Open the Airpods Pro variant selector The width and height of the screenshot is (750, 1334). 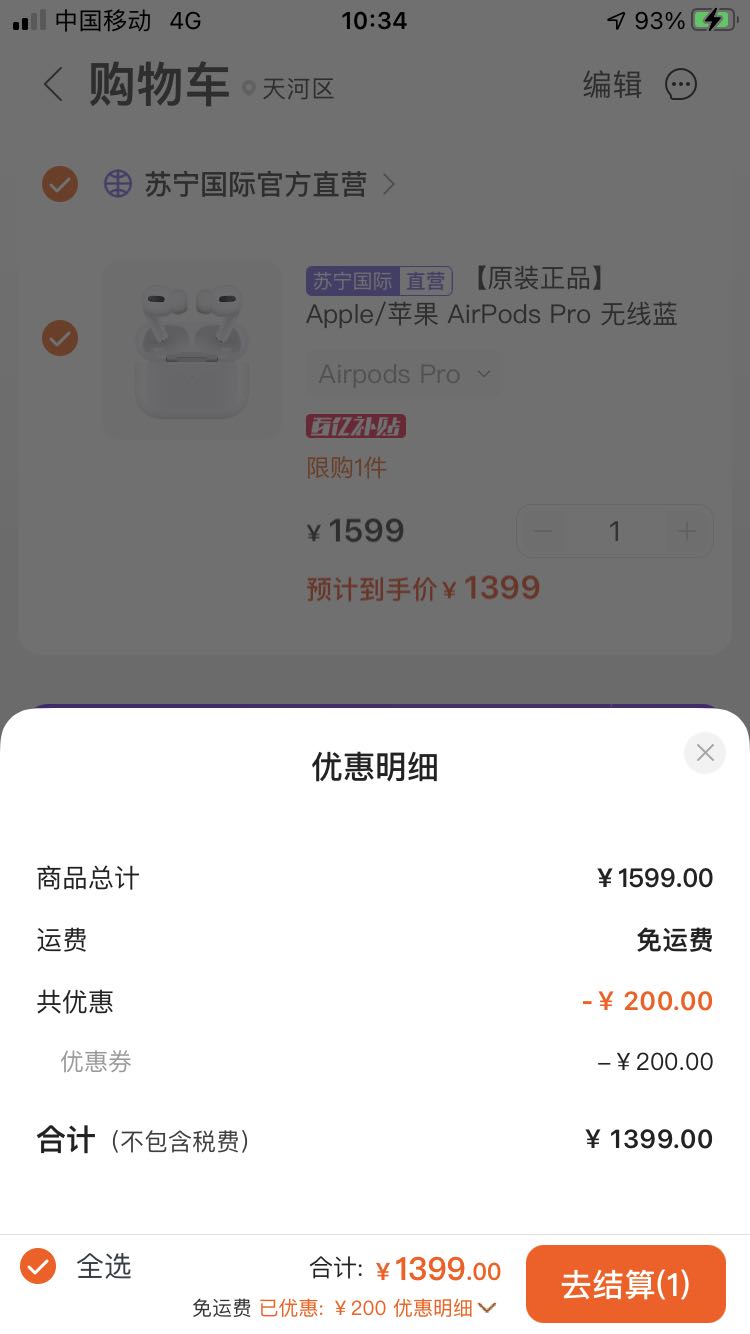click(402, 374)
